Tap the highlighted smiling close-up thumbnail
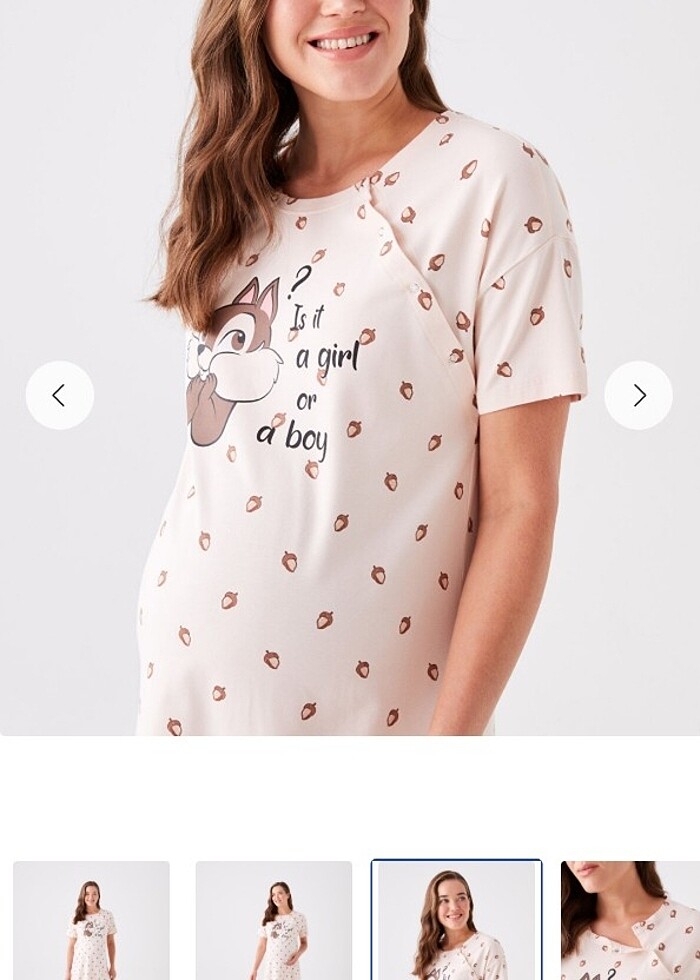This screenshot has width=700, height=980. pos(456,920)
